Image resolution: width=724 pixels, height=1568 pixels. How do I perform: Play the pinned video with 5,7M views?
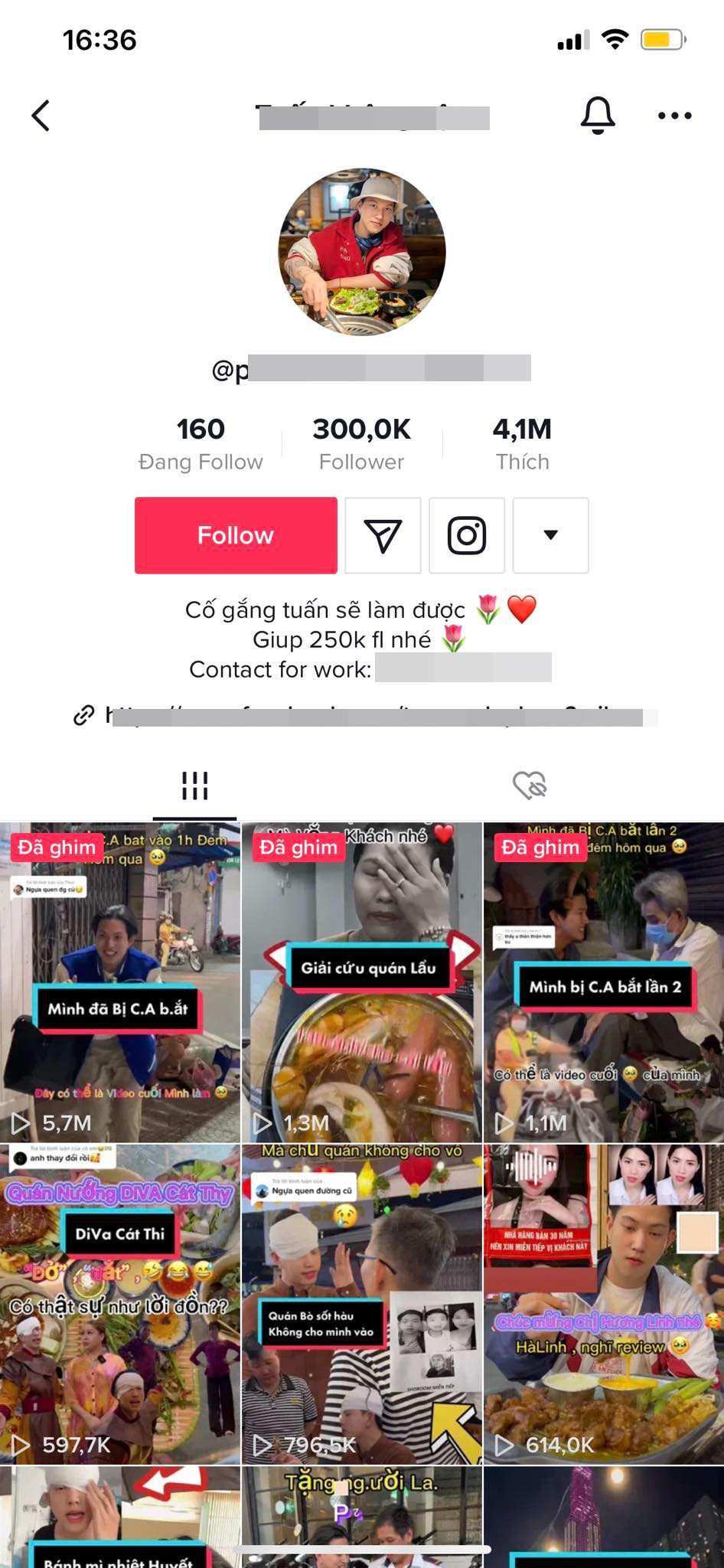point(120,983)
